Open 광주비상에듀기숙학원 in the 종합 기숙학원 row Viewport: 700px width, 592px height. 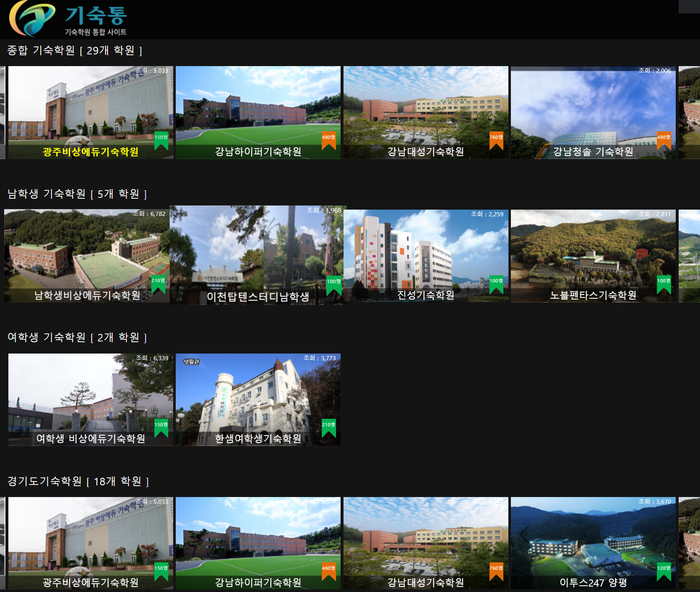(x=90, y=112)
